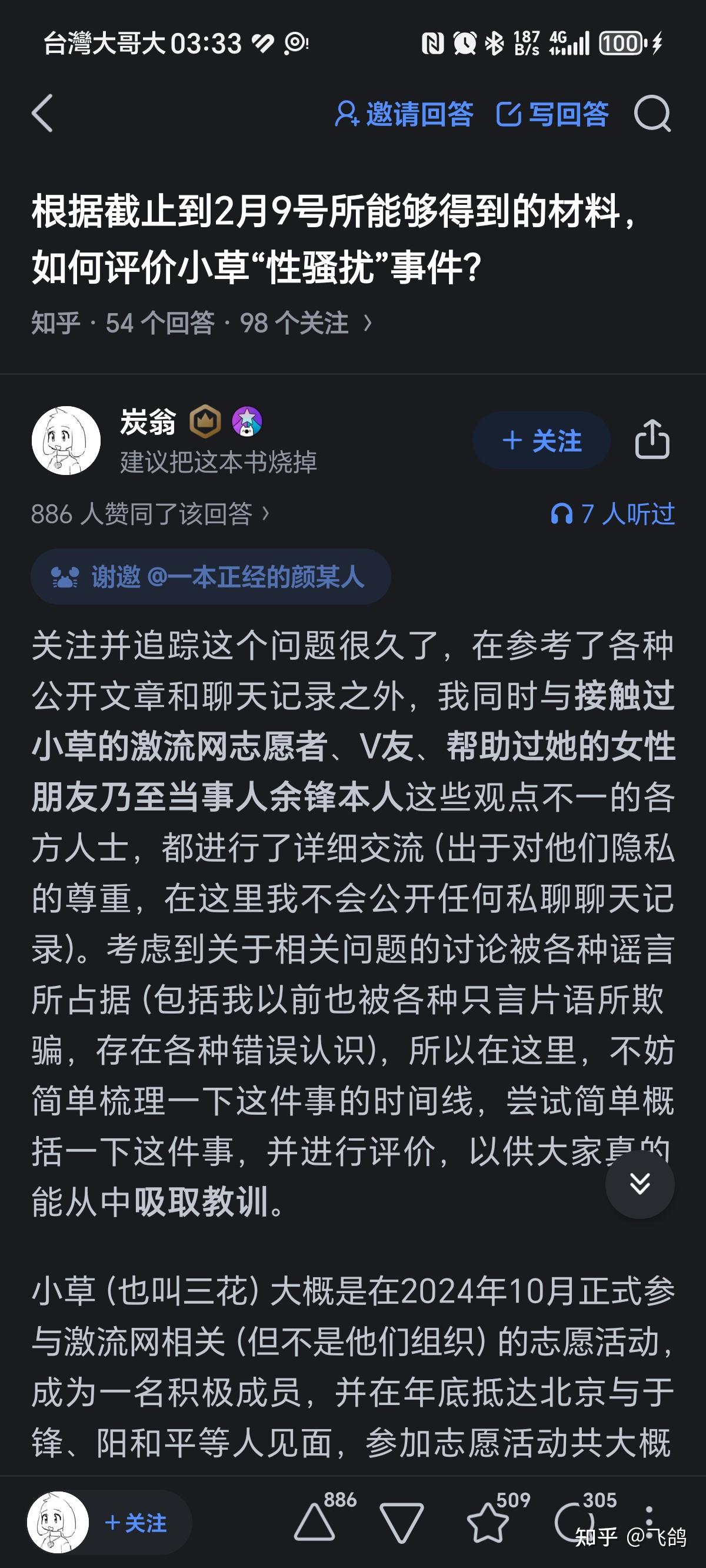Tap the bottom bar 关注 follow button
The image size is (706, 1568).
(x=136, y=1523)
